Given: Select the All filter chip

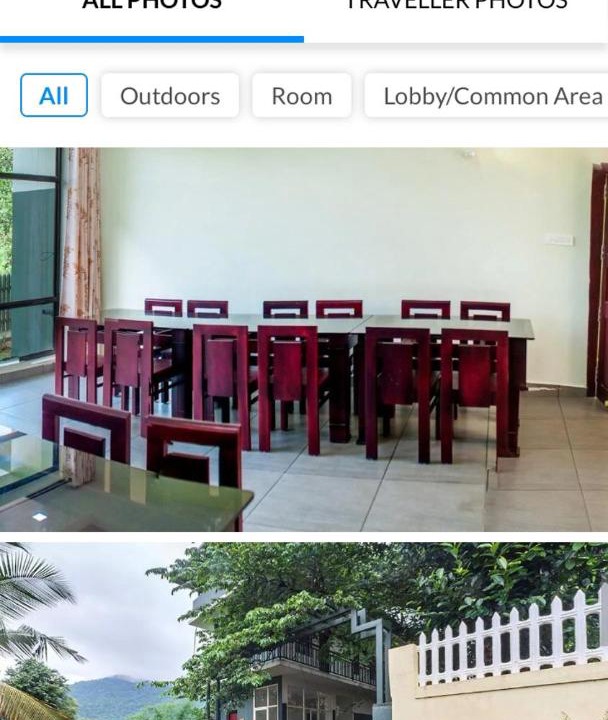Looking at the screenshot, I should tap(54, 96).
